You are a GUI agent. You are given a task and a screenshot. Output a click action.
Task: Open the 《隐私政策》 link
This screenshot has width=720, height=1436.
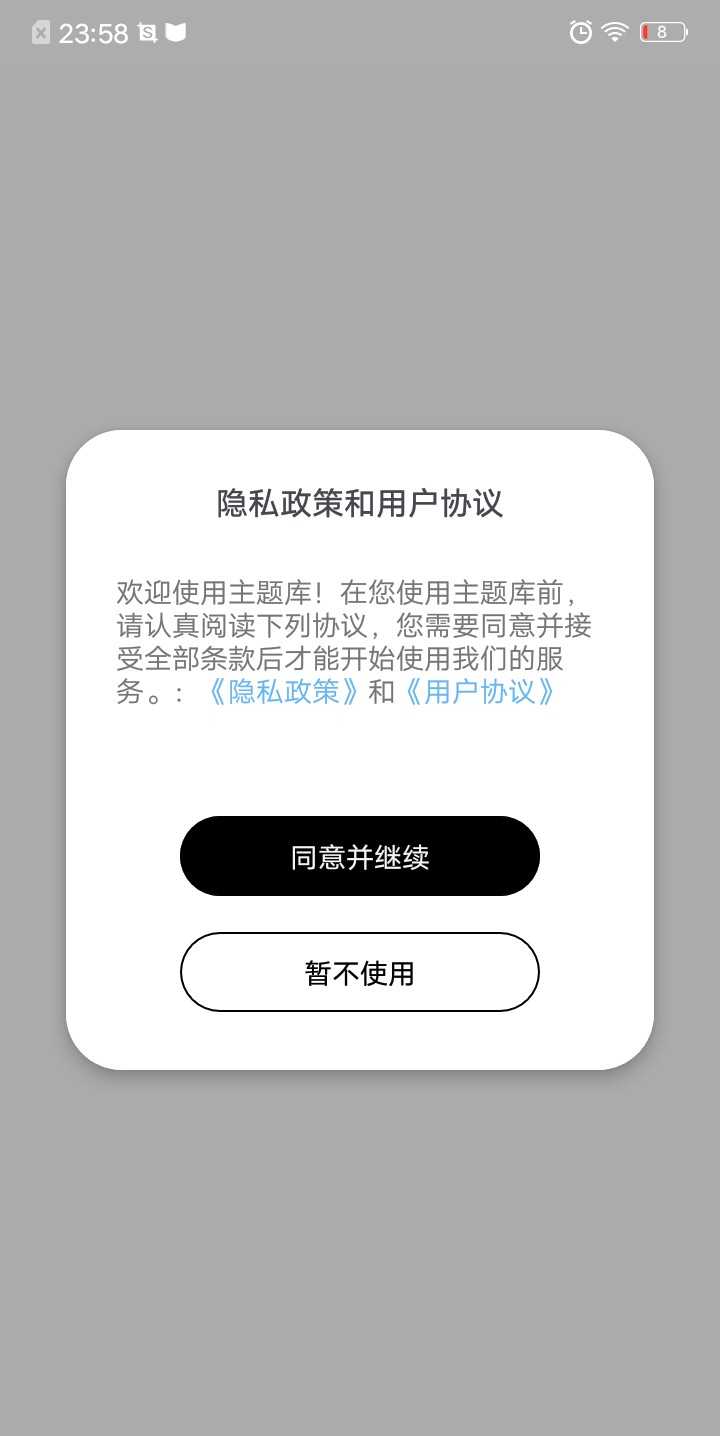click(284, 691)
